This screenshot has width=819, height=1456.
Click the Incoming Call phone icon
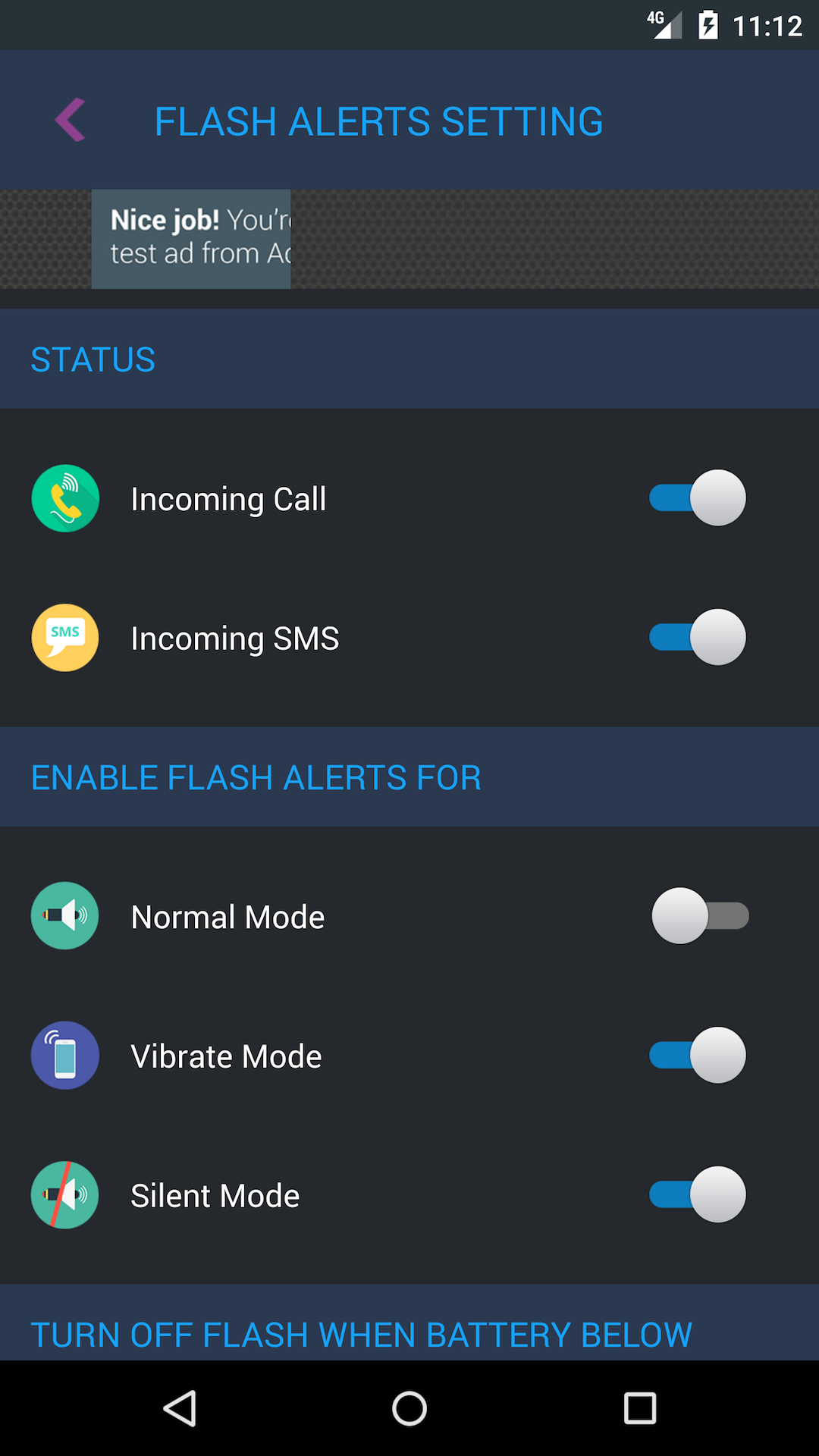[x=65, y=498]
